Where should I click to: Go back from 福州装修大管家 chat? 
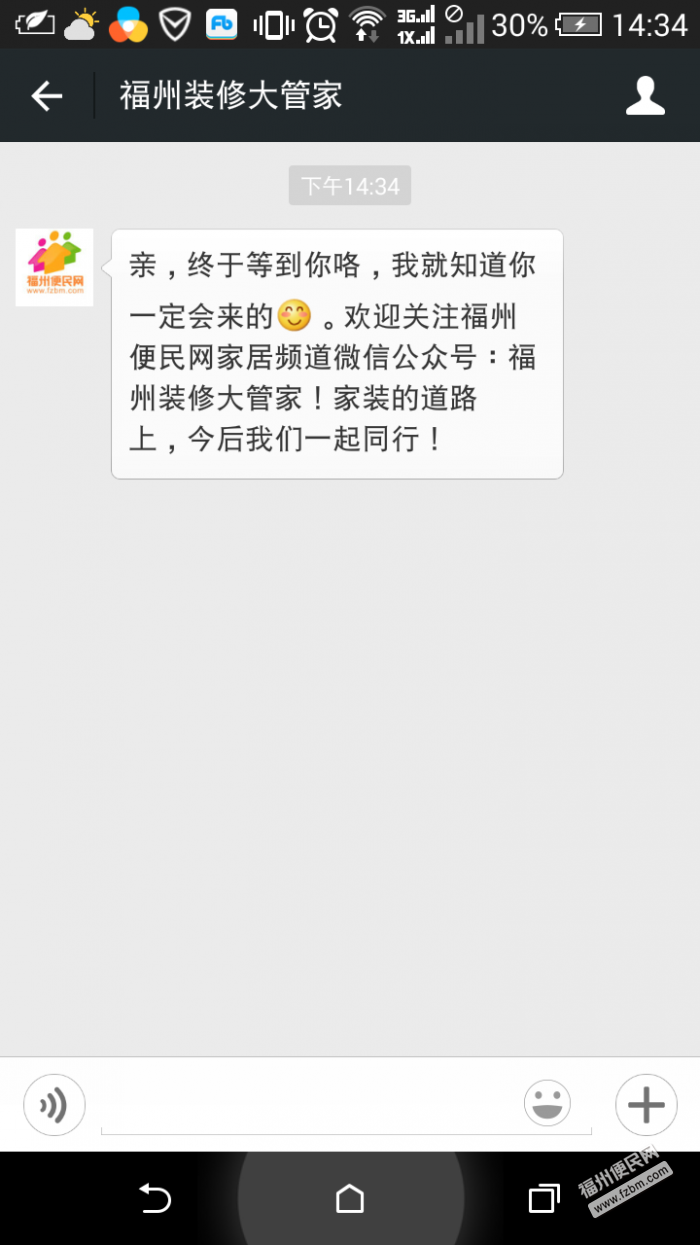point(47,96)
